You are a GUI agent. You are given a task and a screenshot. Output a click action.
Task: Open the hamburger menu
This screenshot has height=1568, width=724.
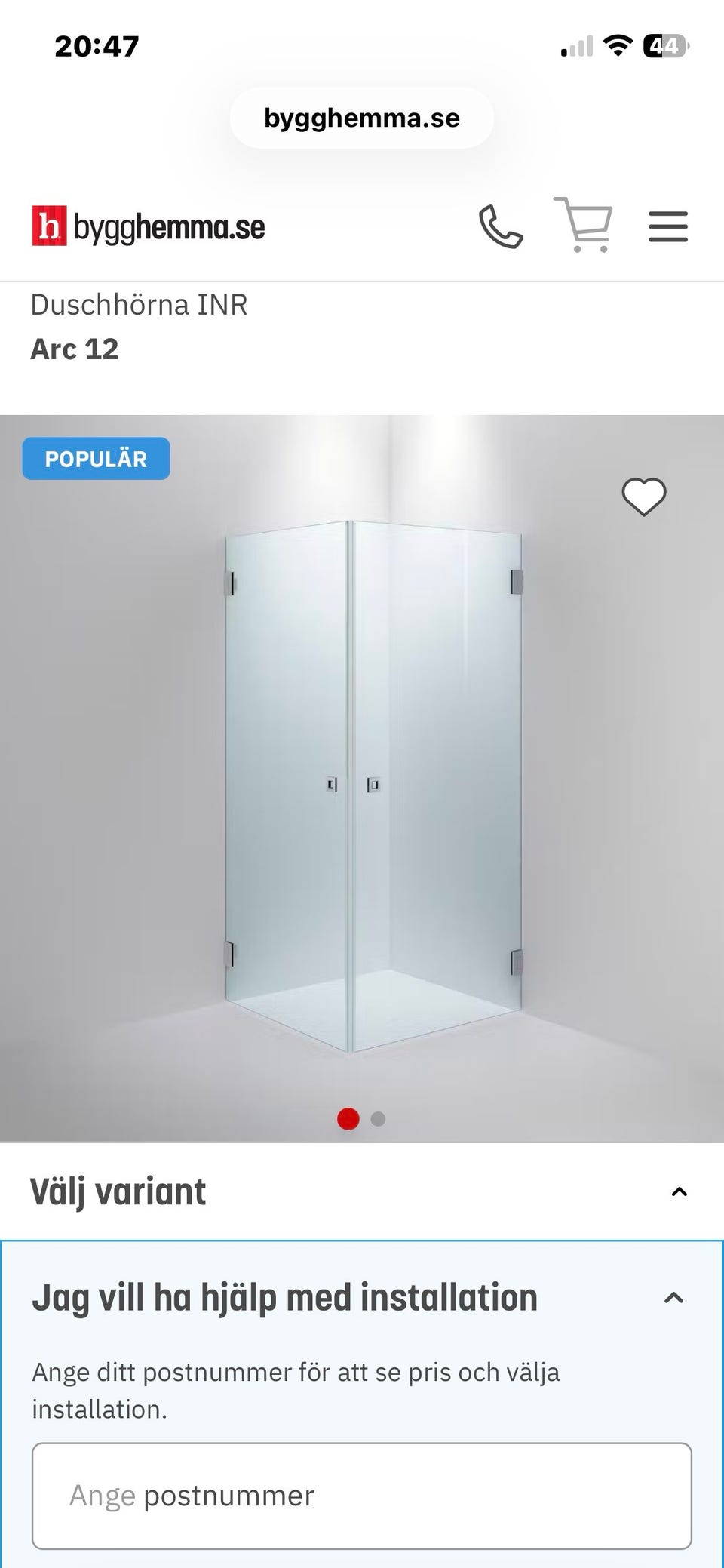(668, 226)
